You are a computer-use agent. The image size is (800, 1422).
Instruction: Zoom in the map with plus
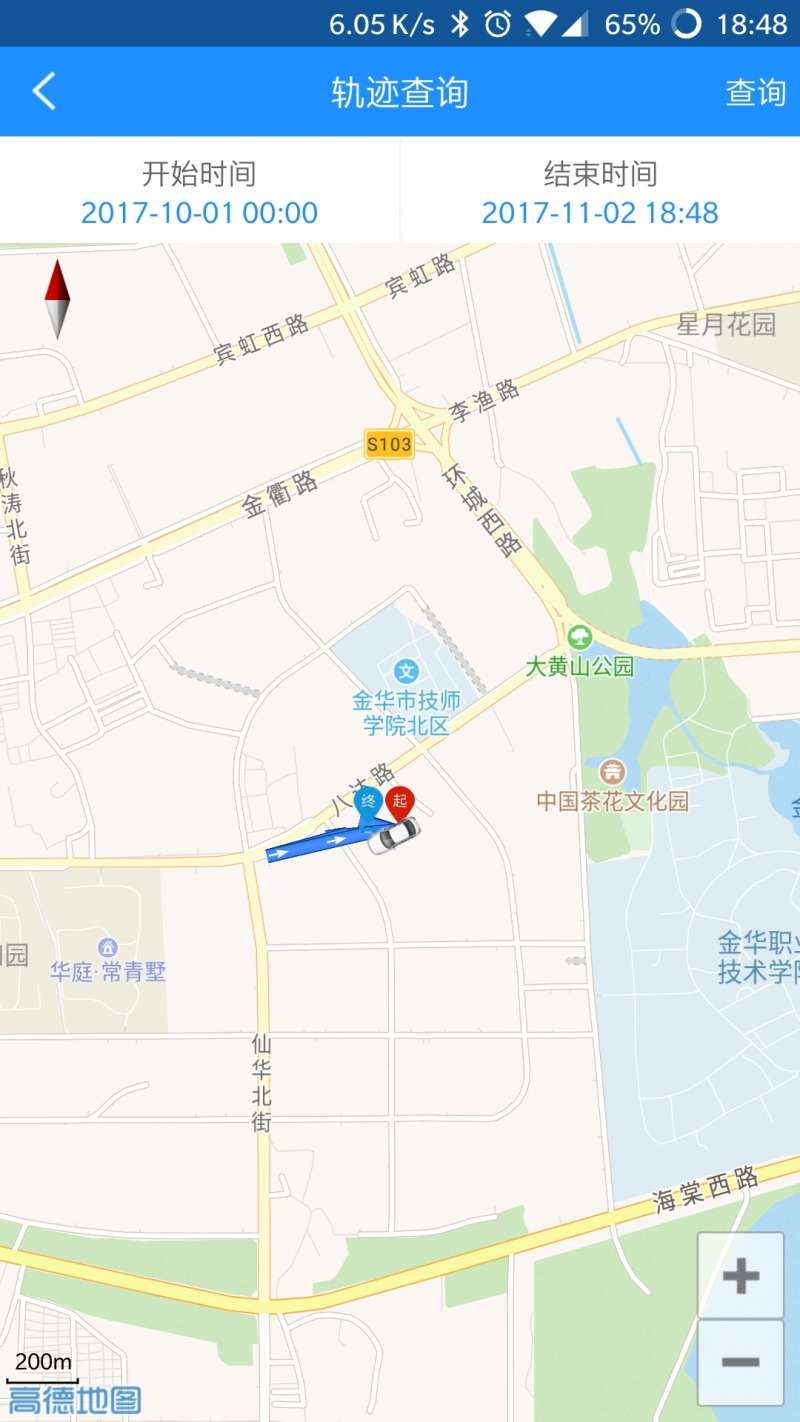click(x=740, y=1276)
